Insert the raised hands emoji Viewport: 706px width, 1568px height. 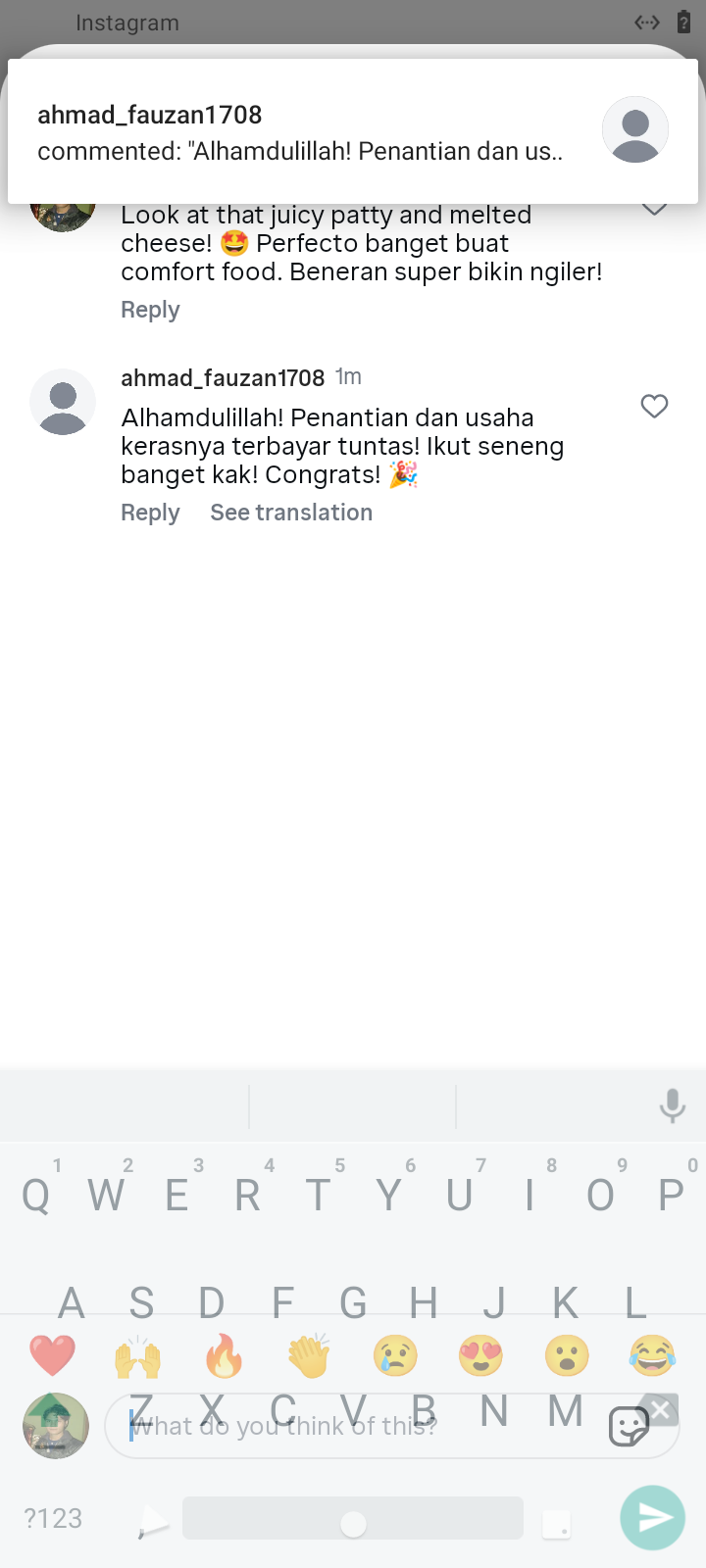point(137,1356)
